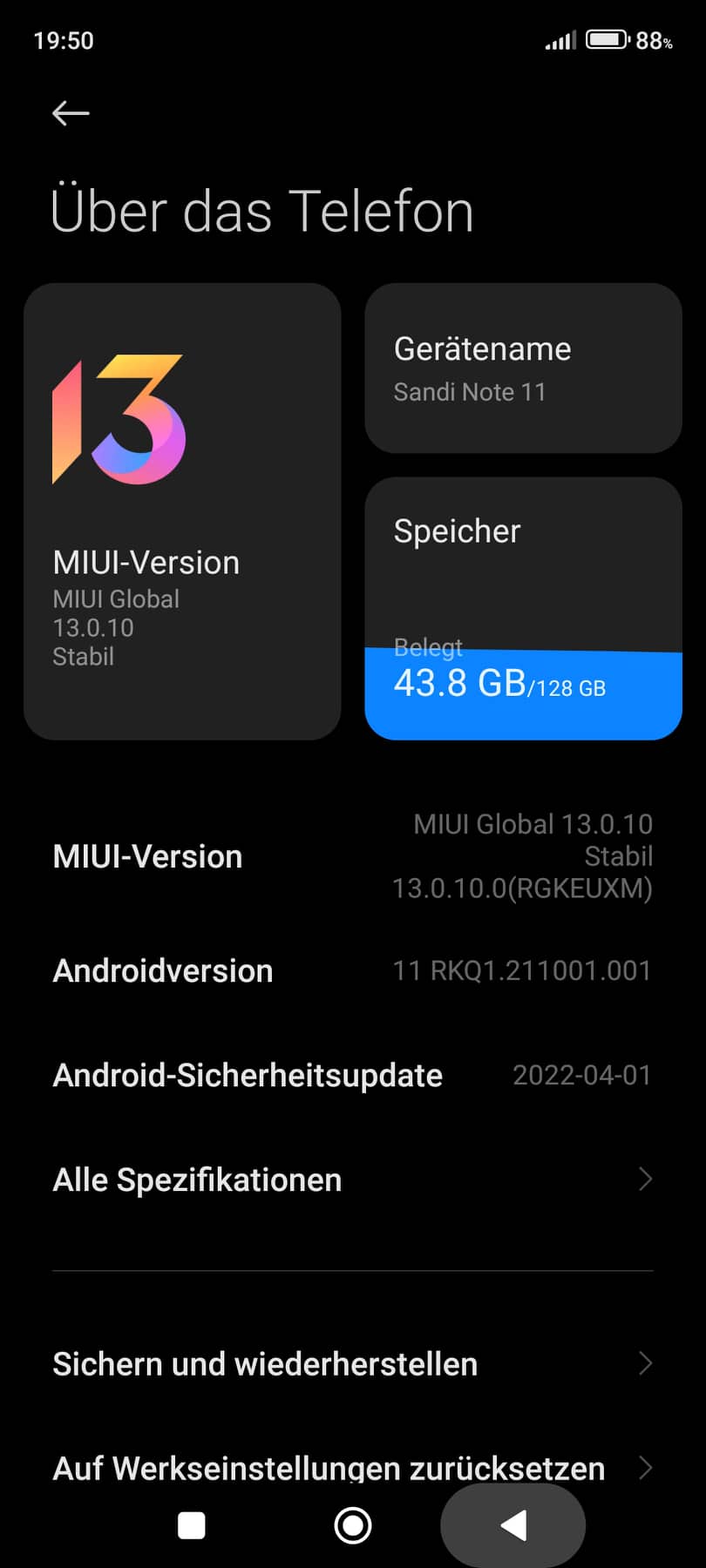Open the Speicher storage card

tap(523, 608)
